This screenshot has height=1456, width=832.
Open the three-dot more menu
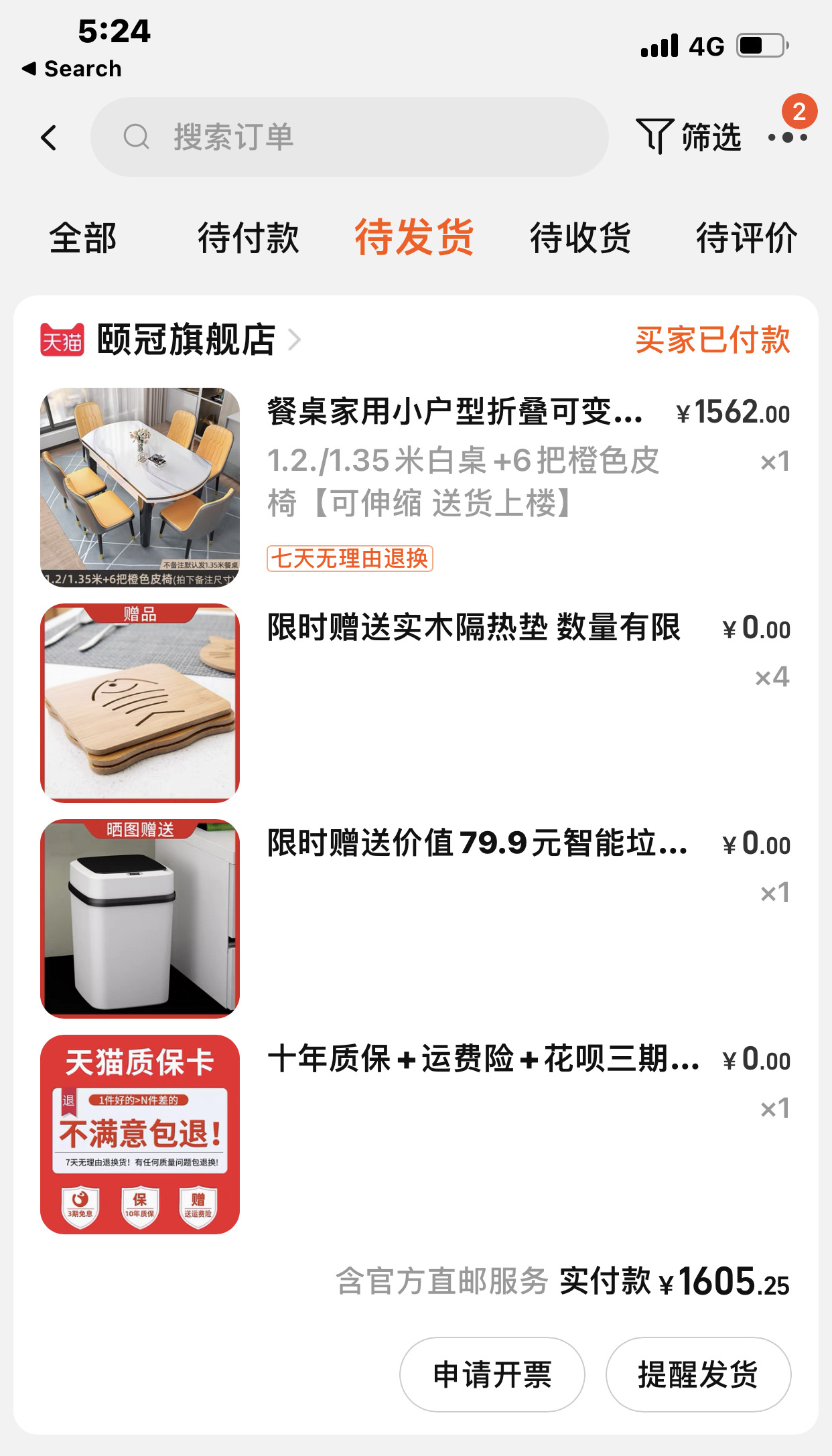788,137
